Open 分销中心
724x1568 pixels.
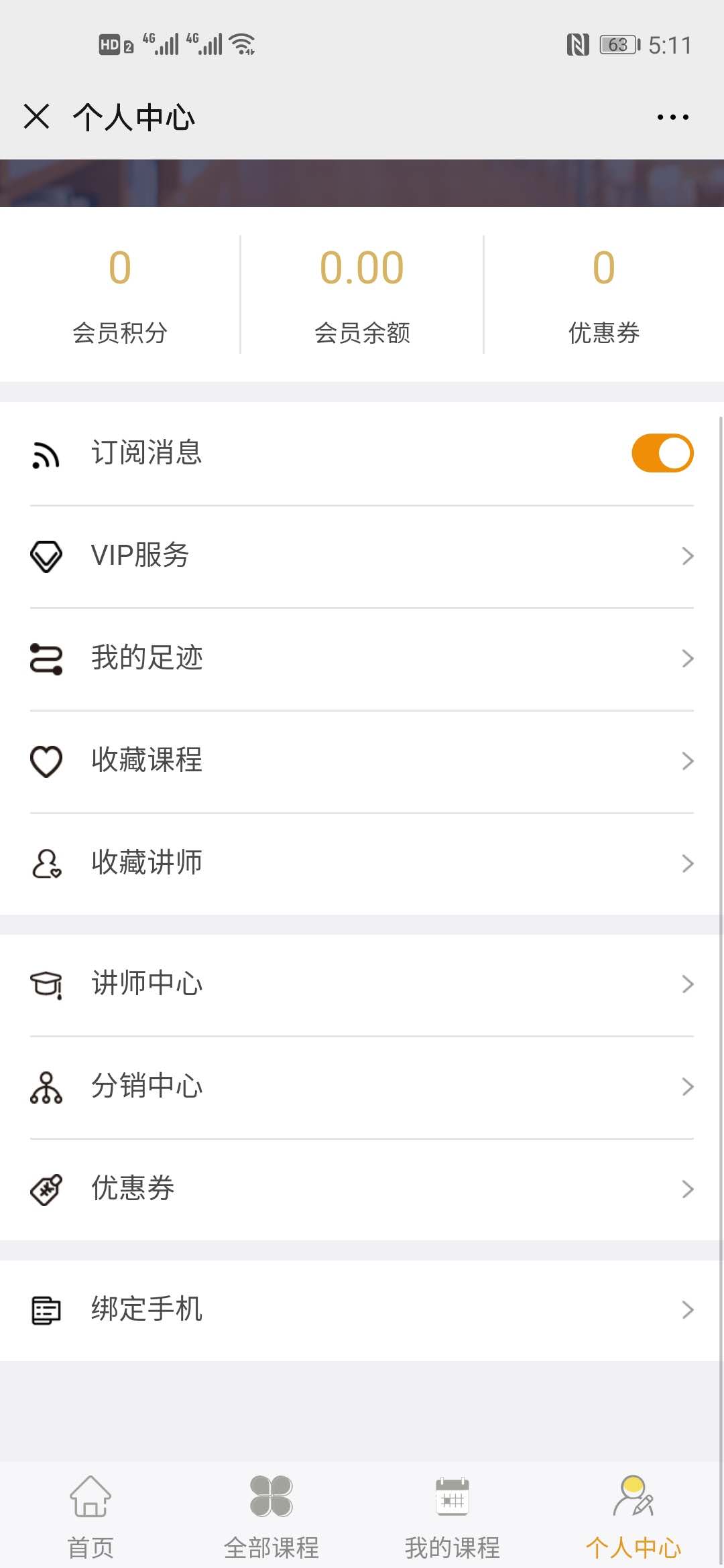(x=362, y=1086)
